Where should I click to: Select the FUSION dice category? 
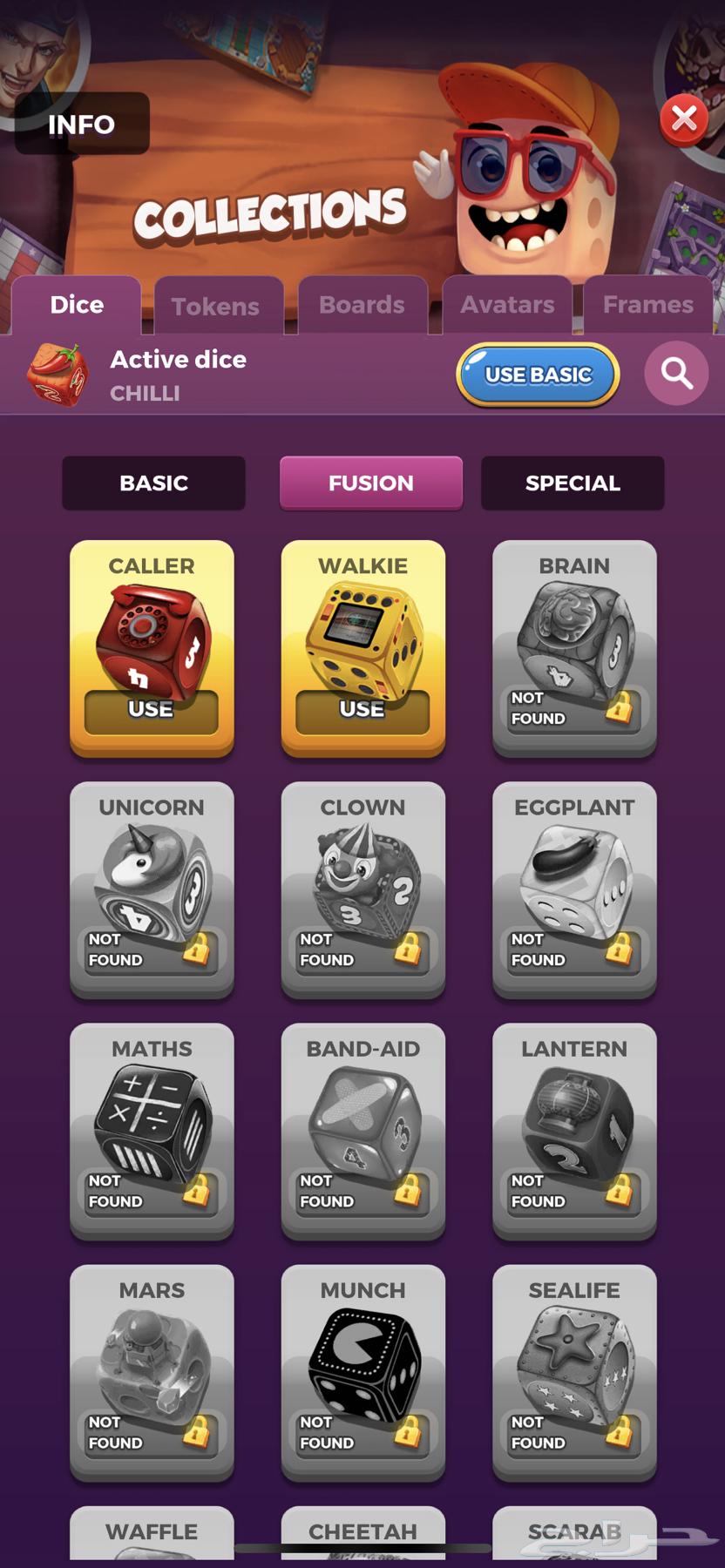(x=371, y=483)
